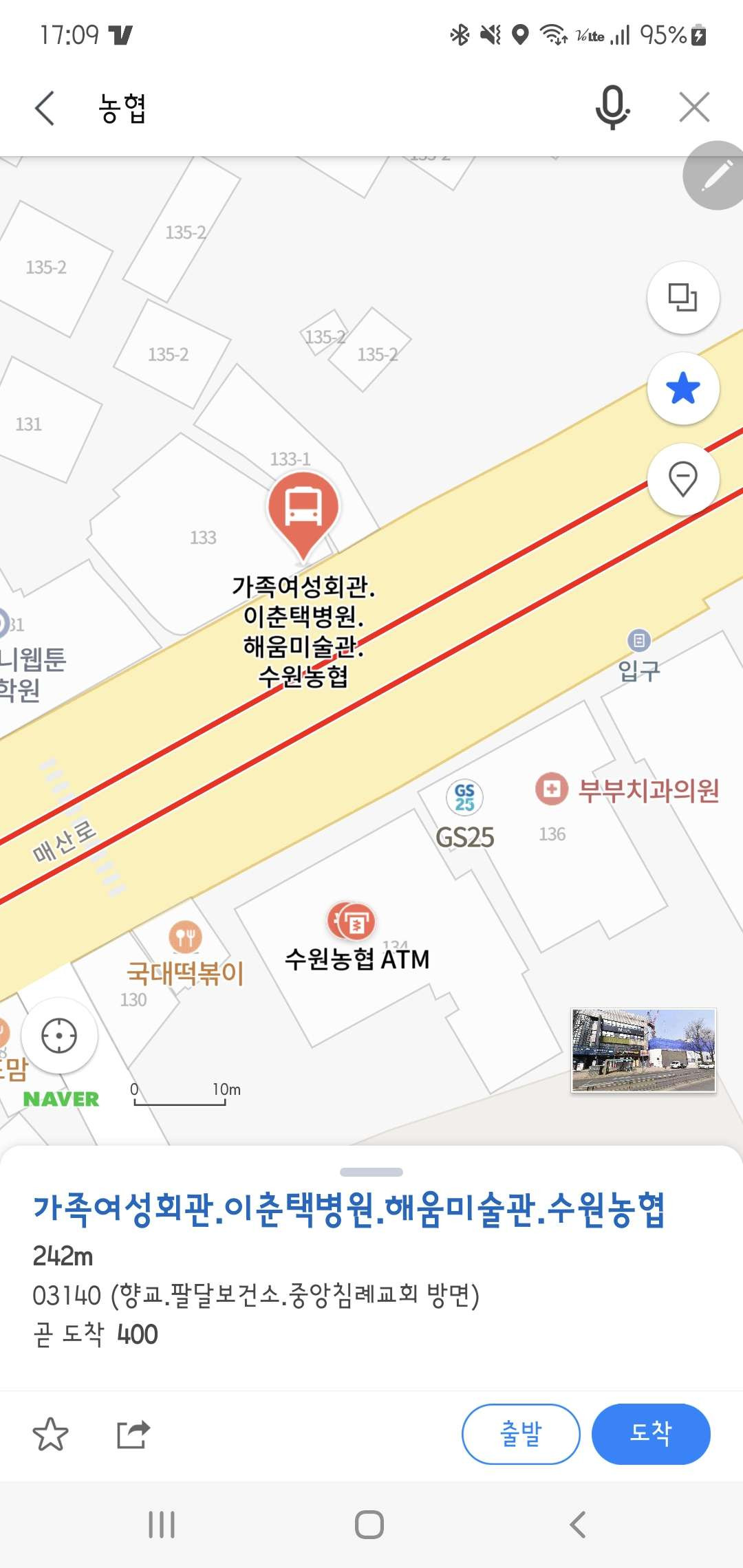743x1568 pixels.
Task: Tap the location pin button
Action: (x=683, y=479)
